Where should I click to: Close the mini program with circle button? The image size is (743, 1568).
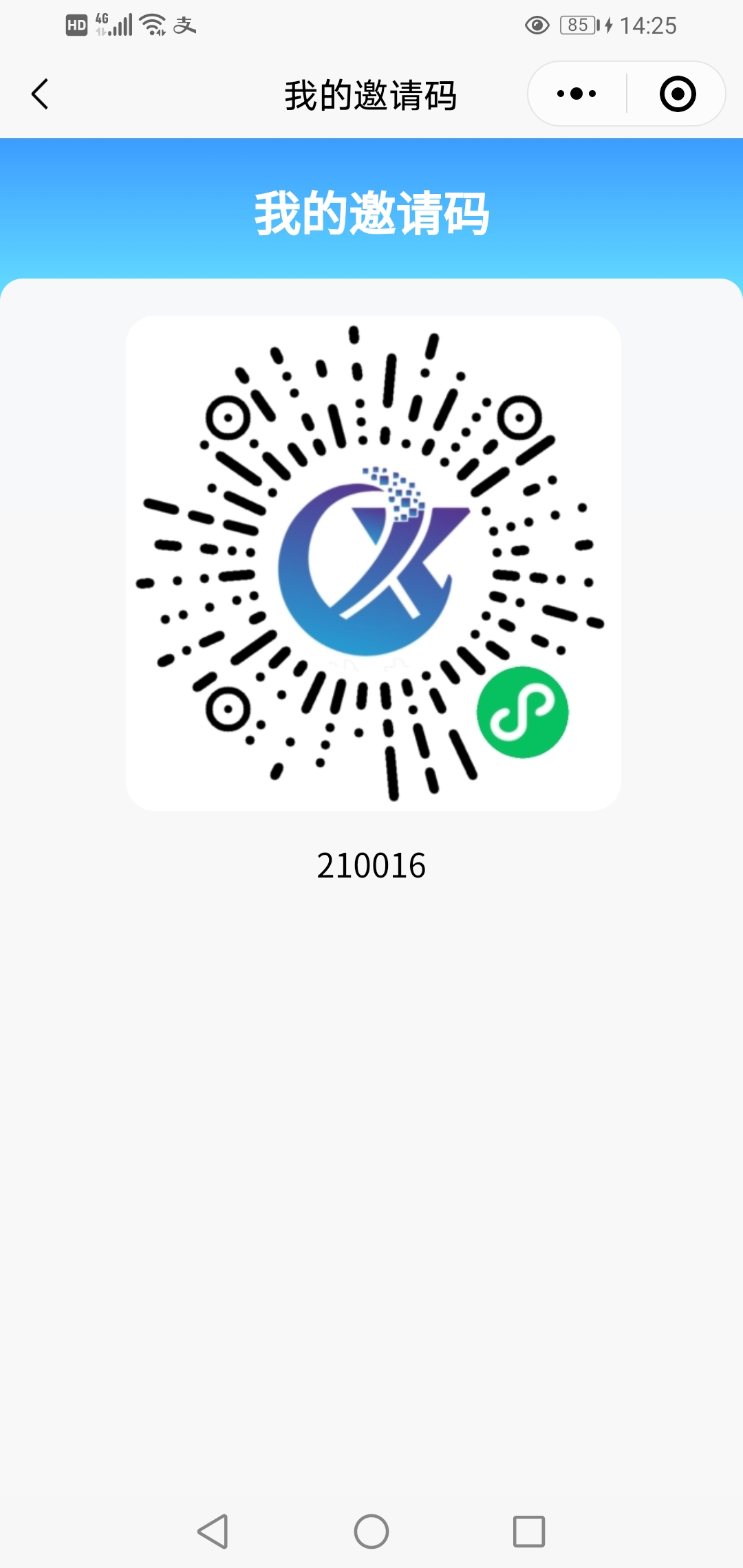tap(678, 94)
